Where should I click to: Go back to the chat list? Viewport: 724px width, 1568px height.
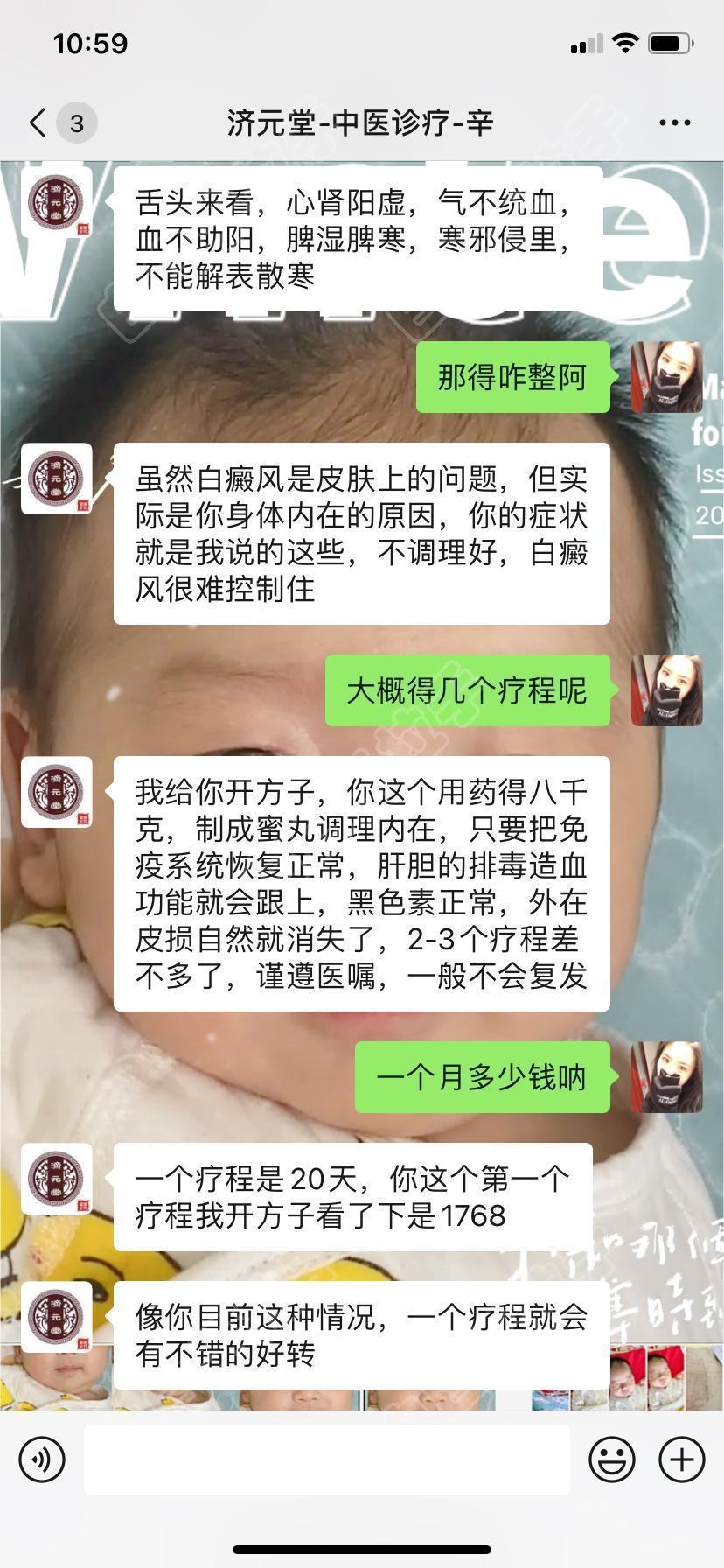pos(38,122)
